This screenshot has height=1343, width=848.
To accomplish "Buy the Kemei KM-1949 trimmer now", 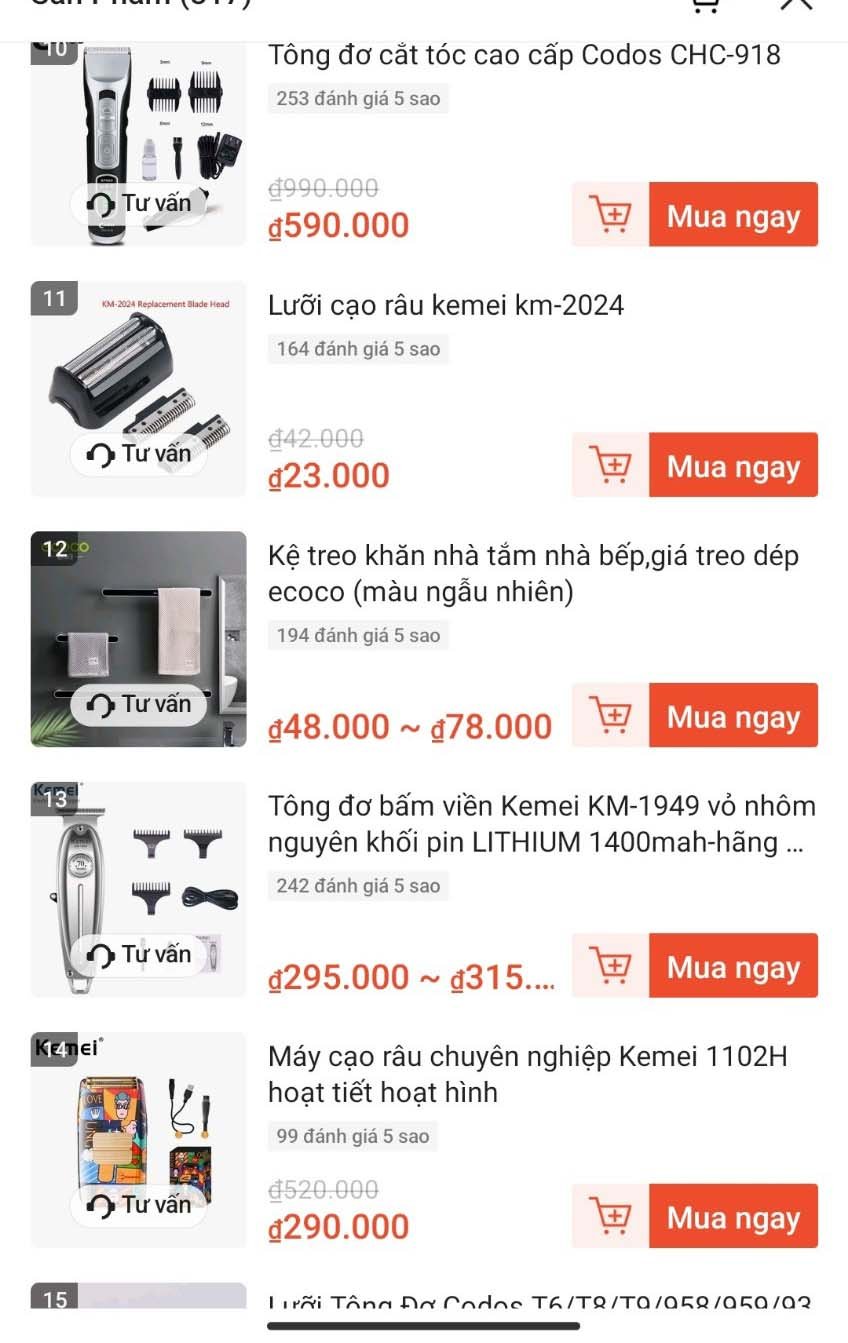I will 733,966.
